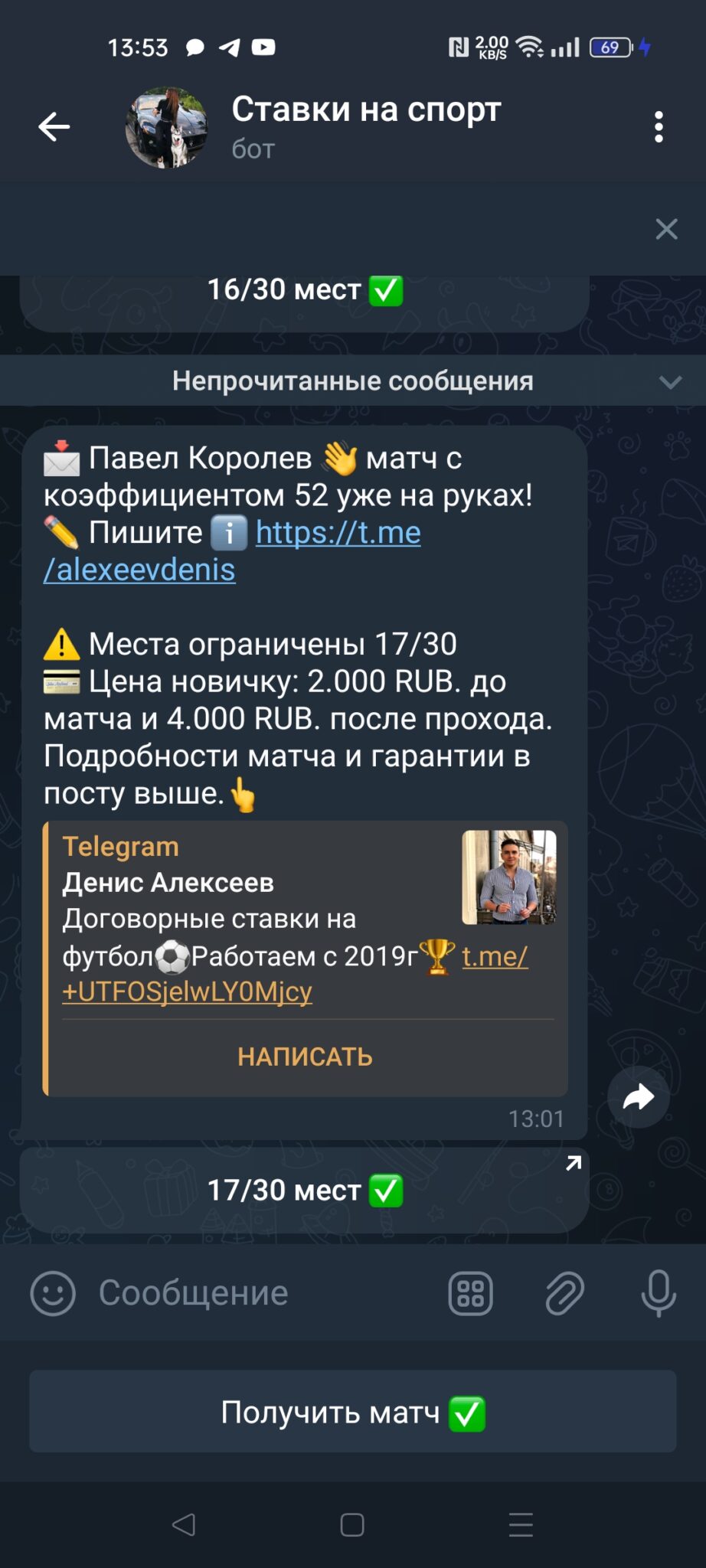Tap the 17/30 мест inline button
Screen dimensions: 706x1568
pos(305,1190)
